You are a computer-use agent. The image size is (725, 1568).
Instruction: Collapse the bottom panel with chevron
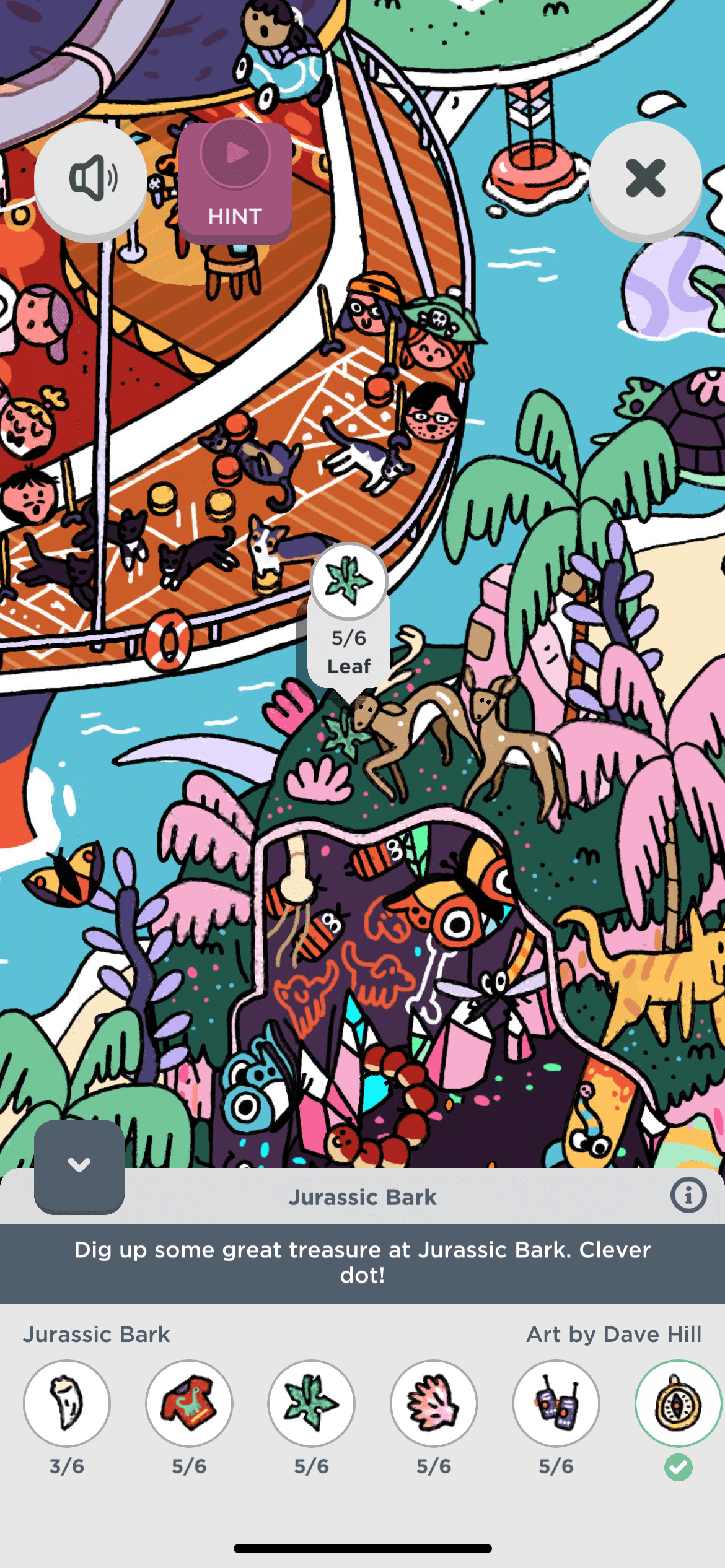79,1165
